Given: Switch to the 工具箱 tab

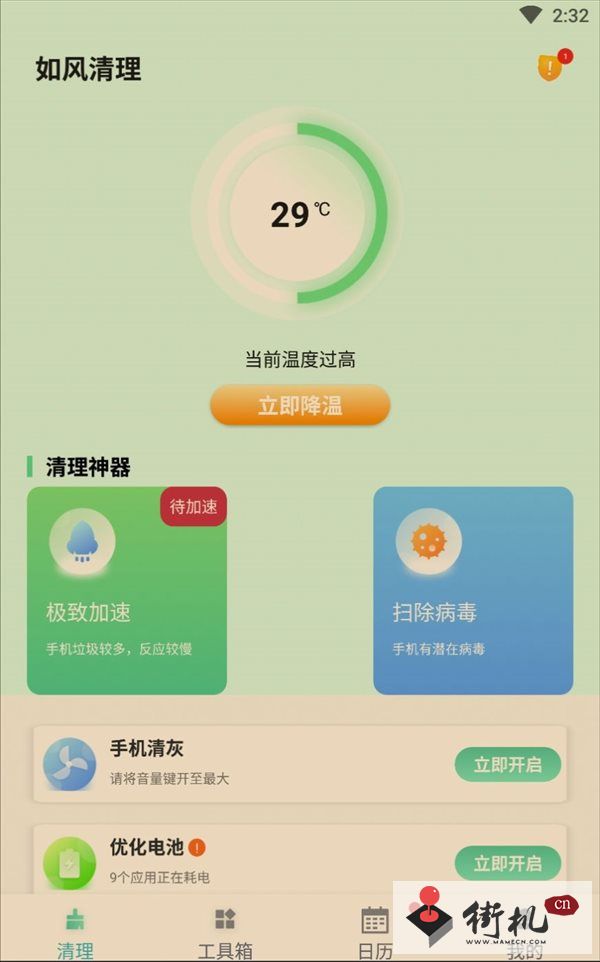Looking at the screenshot, I should tap(225, 933).
